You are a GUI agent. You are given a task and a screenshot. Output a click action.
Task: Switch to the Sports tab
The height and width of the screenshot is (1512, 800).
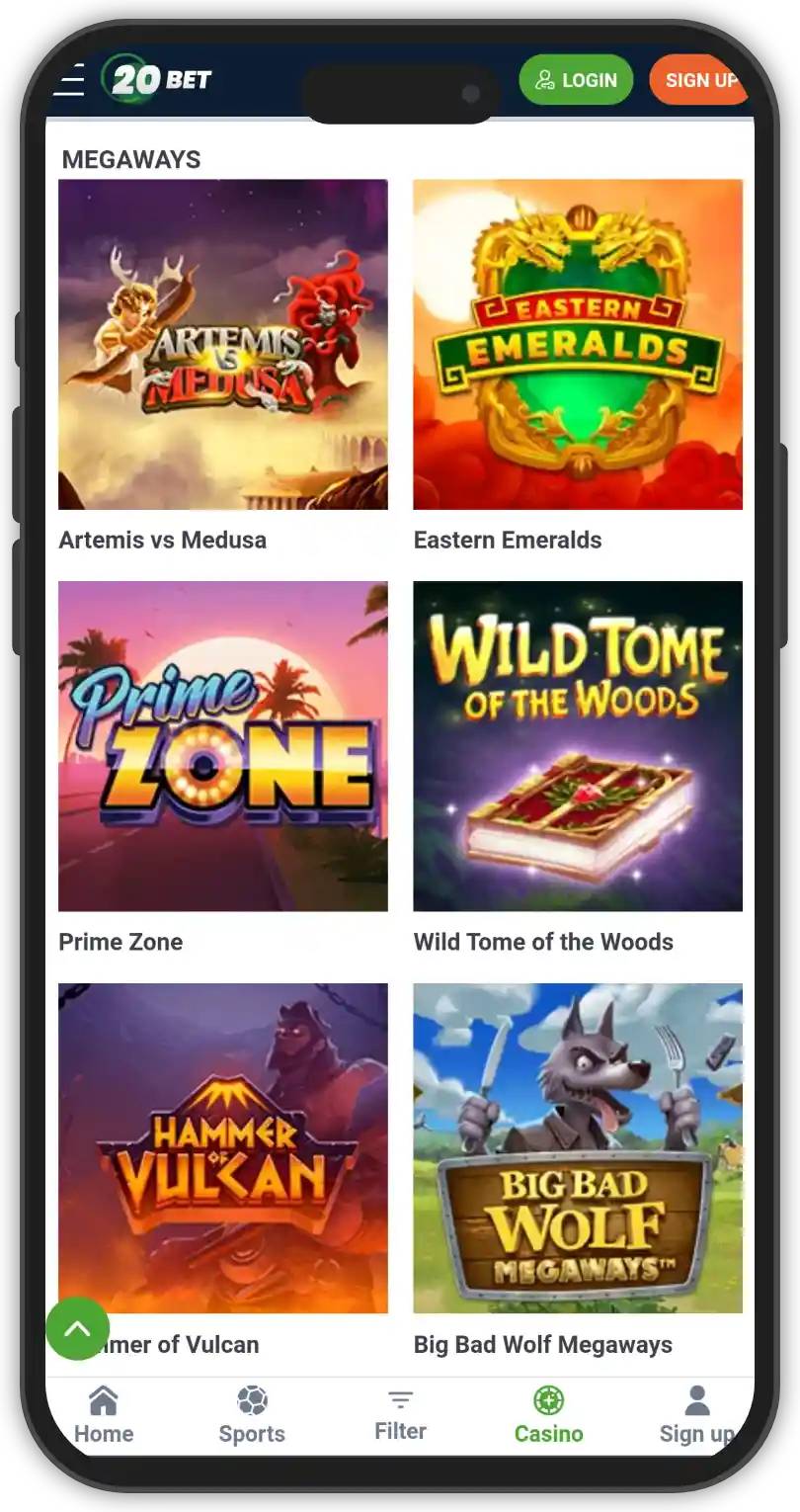pyautogui.click(x=252, y=1415)
